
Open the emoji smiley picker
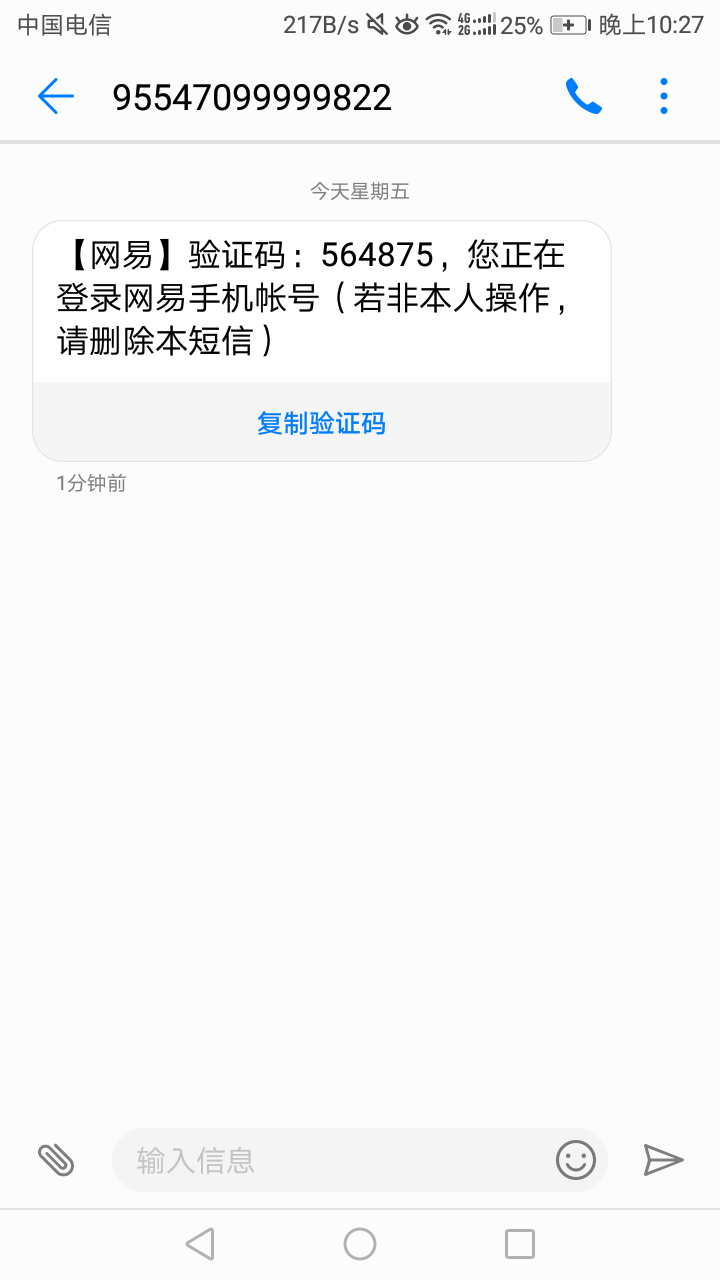pyautogui.click(x=576, y=1160)
